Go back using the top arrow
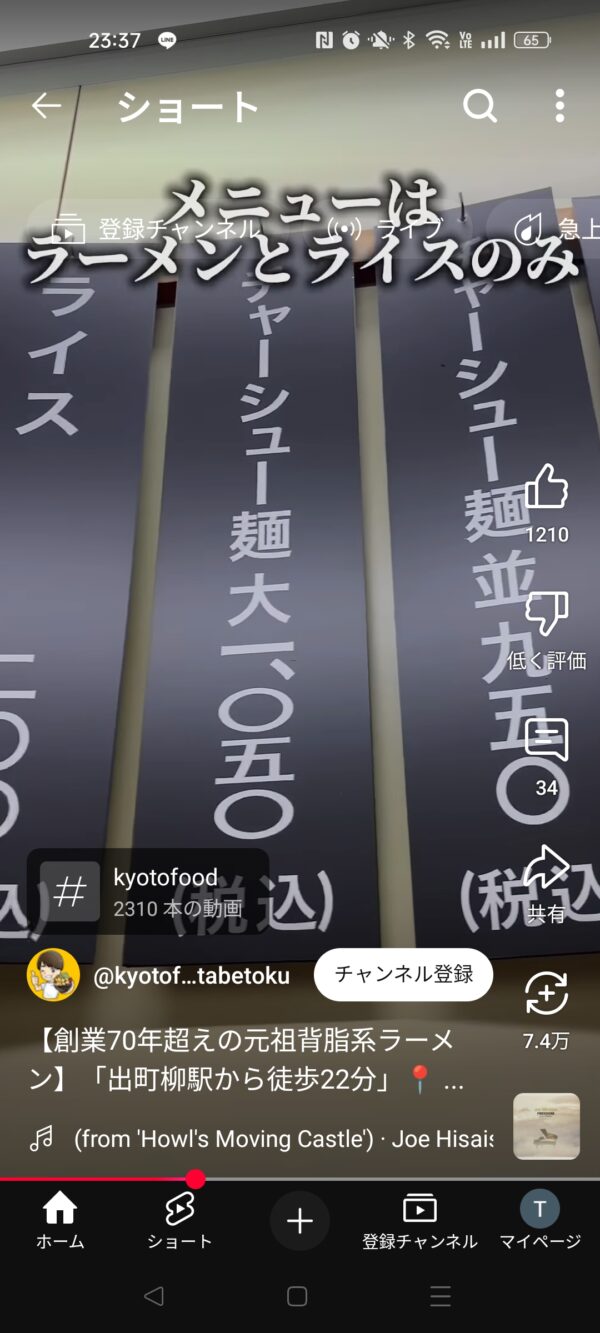Viewport: 600px width, 1333px height. click(46, 106)
